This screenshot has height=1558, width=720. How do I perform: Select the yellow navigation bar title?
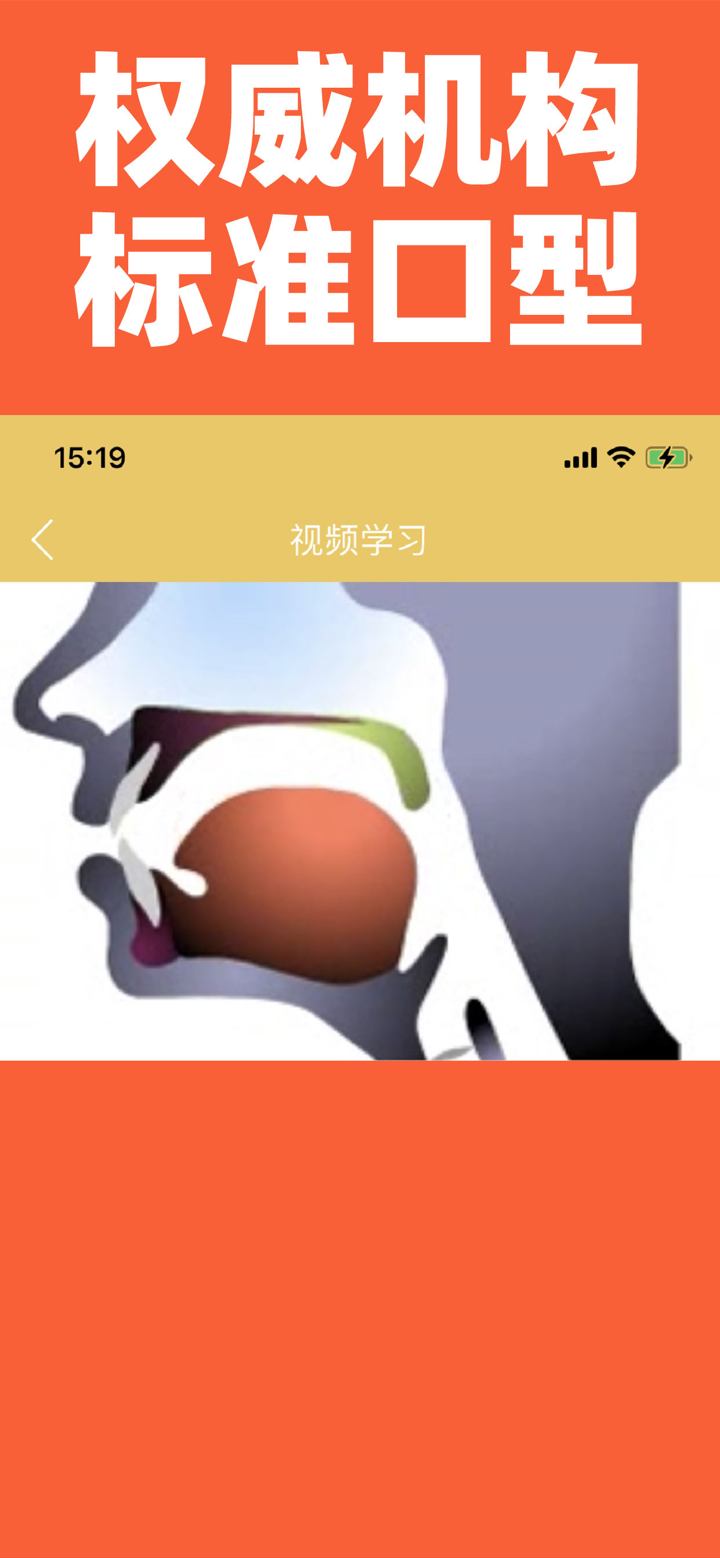pyautogui.click(x=357, y=538)
